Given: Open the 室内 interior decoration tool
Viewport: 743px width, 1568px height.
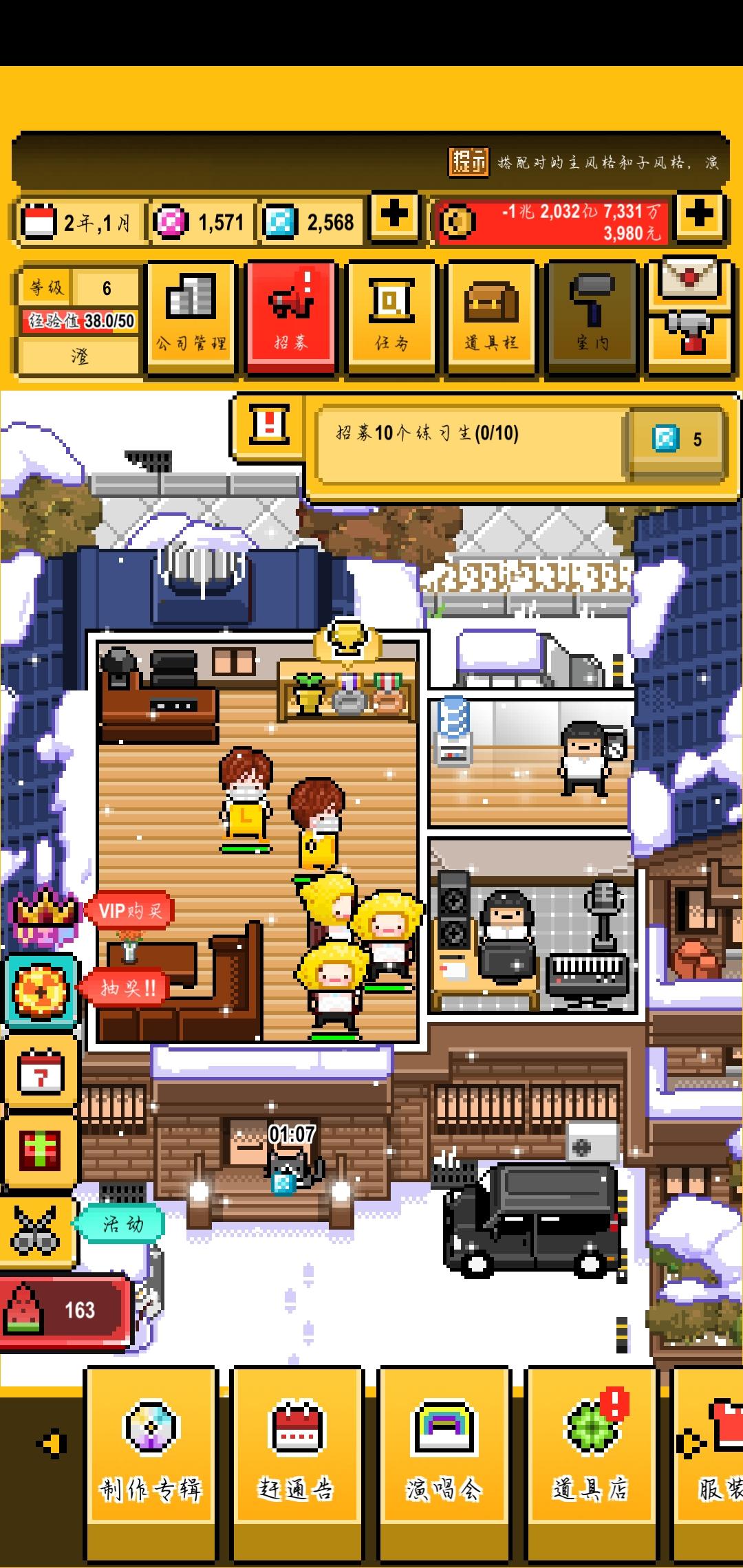Looking at the screenshot, I should click(590, 316).
